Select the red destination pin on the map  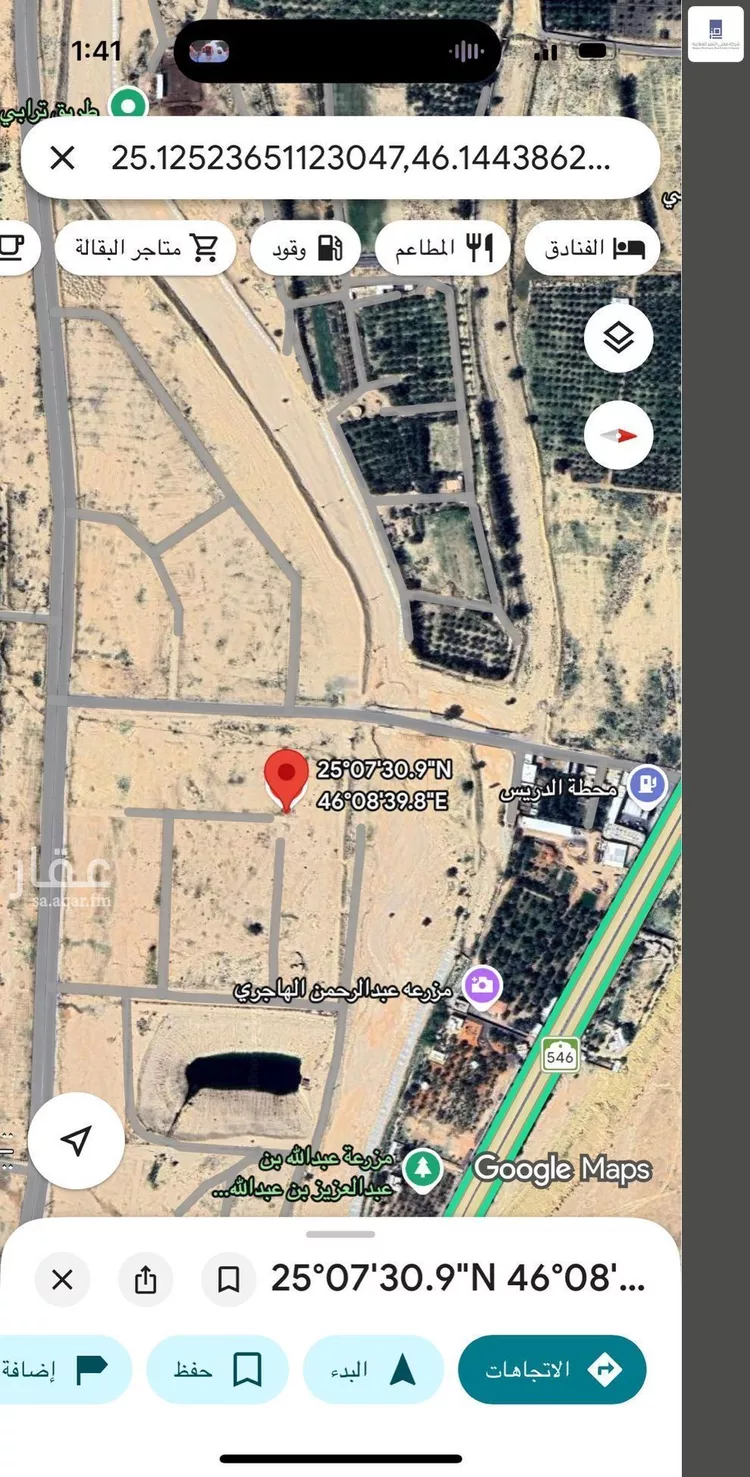coord(288,780)
